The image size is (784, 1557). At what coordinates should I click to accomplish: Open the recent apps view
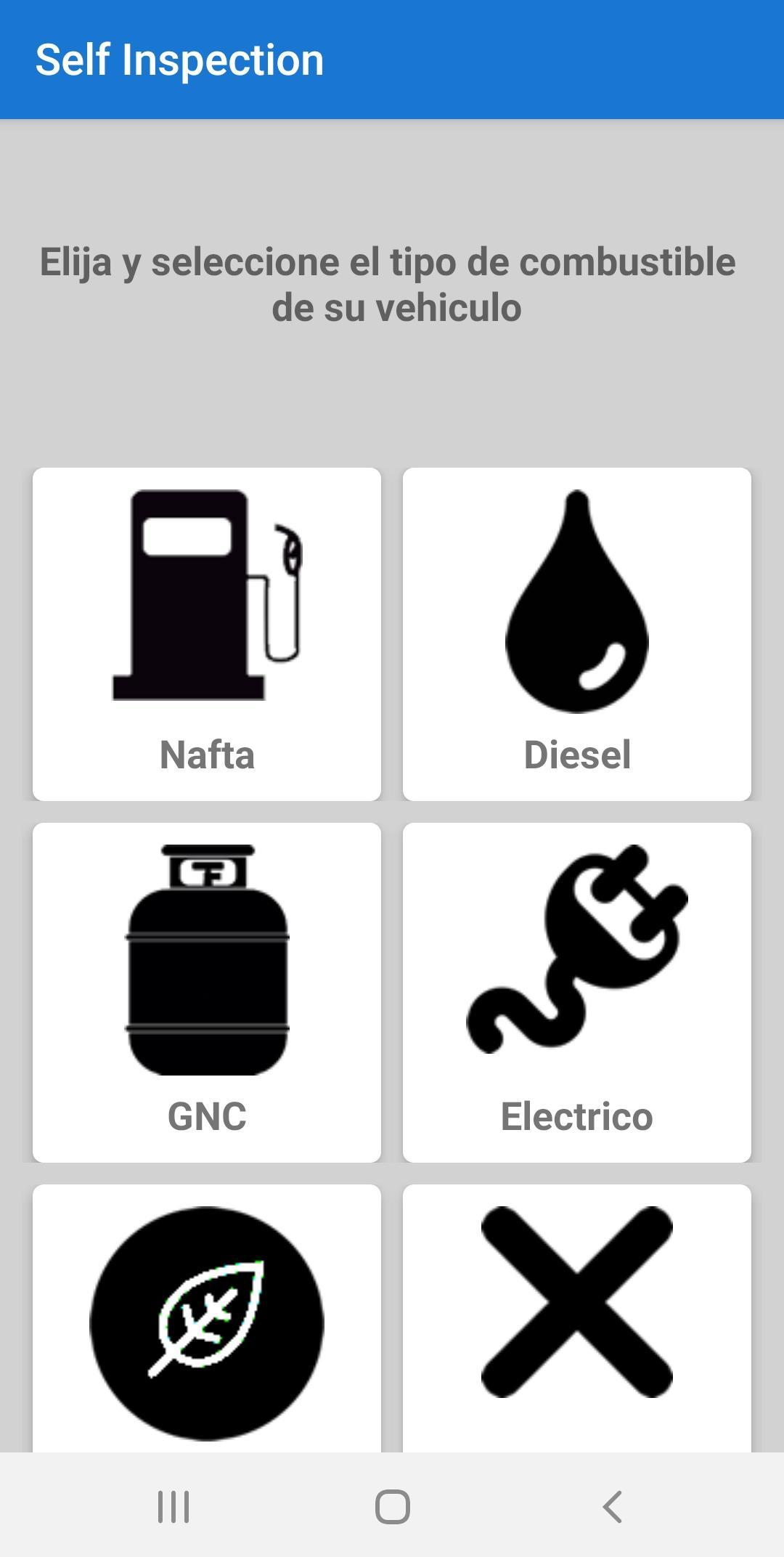tap(173, 1506)
